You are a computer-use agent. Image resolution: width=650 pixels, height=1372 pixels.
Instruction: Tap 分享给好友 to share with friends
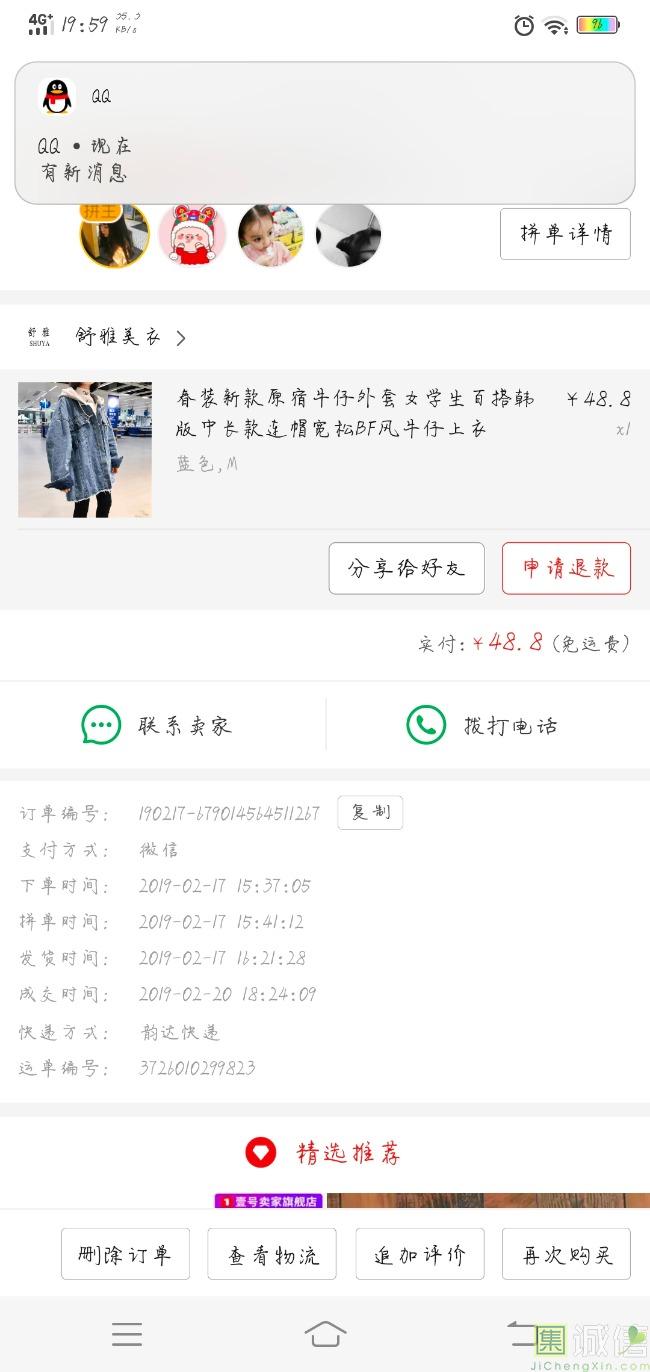tap(406, 568)
